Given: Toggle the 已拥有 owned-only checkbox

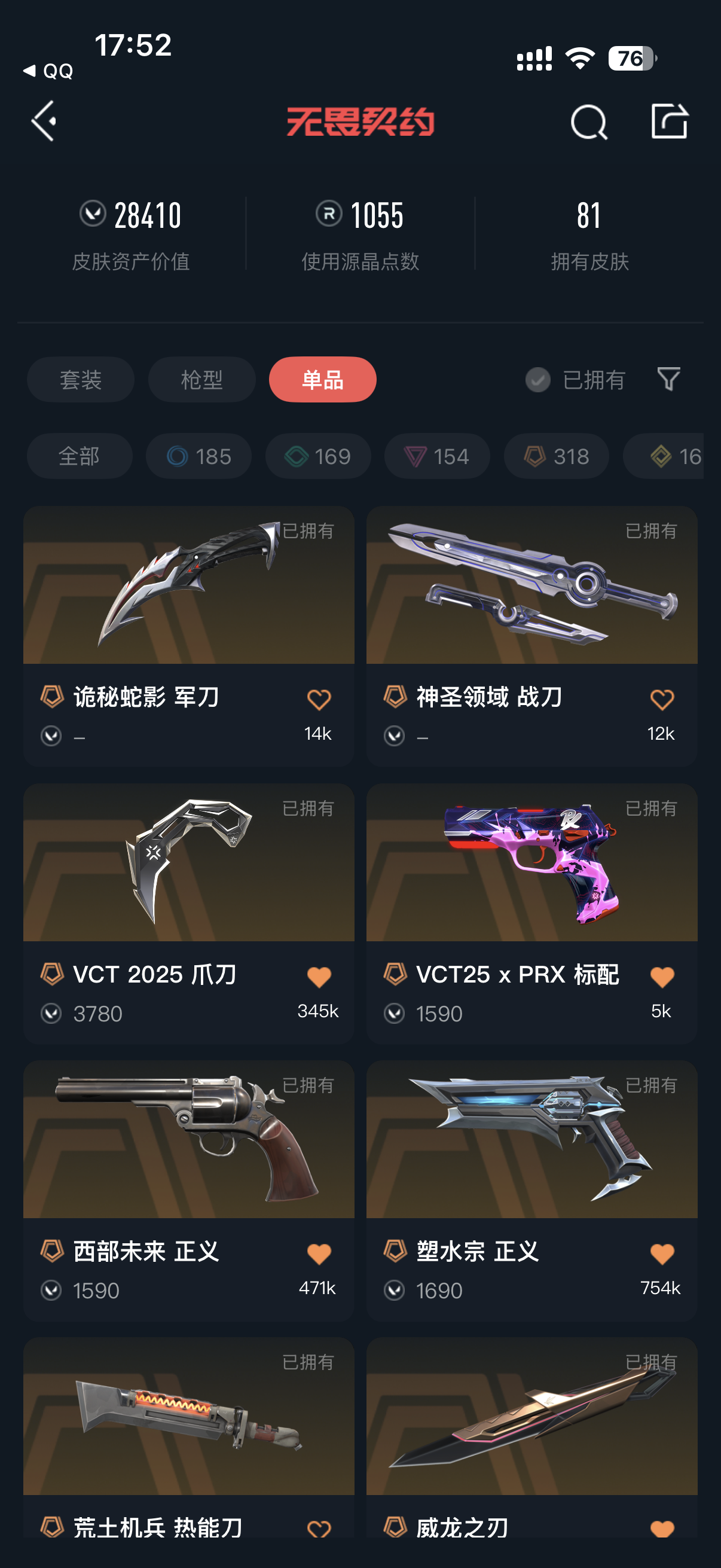Looking at the screenshot, I should 538,380.
